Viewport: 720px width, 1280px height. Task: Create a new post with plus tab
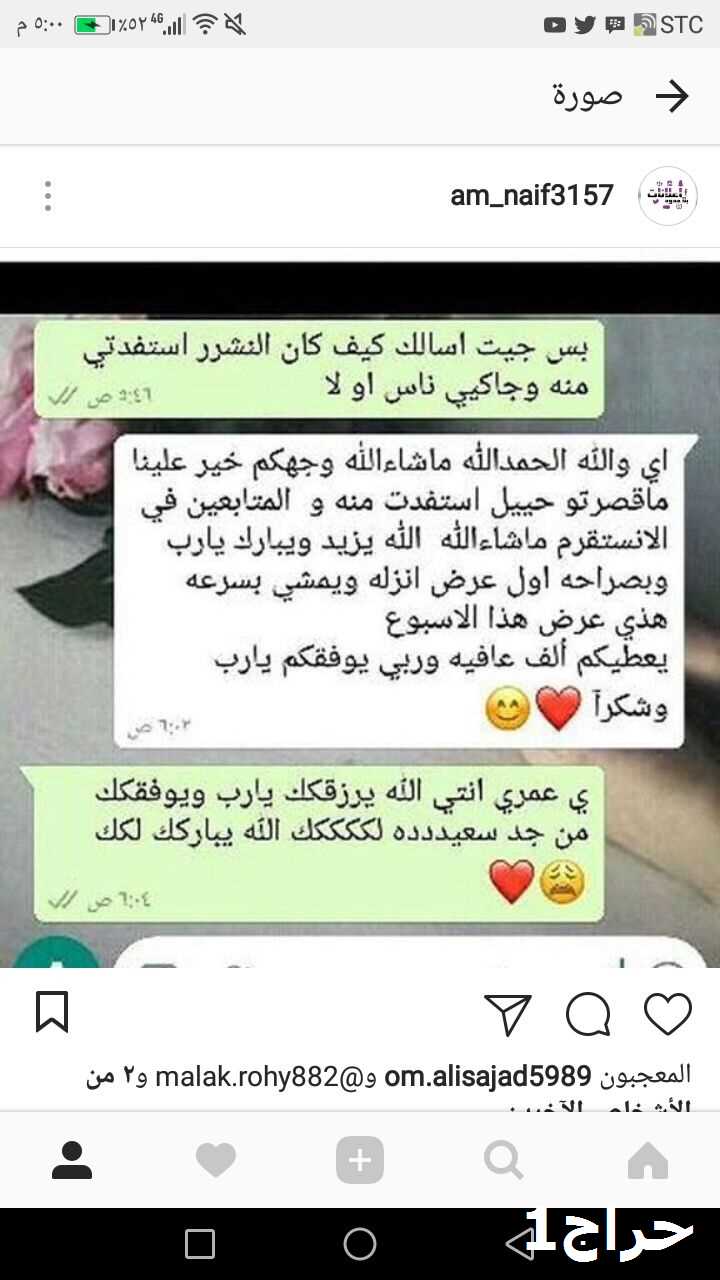360,1160
